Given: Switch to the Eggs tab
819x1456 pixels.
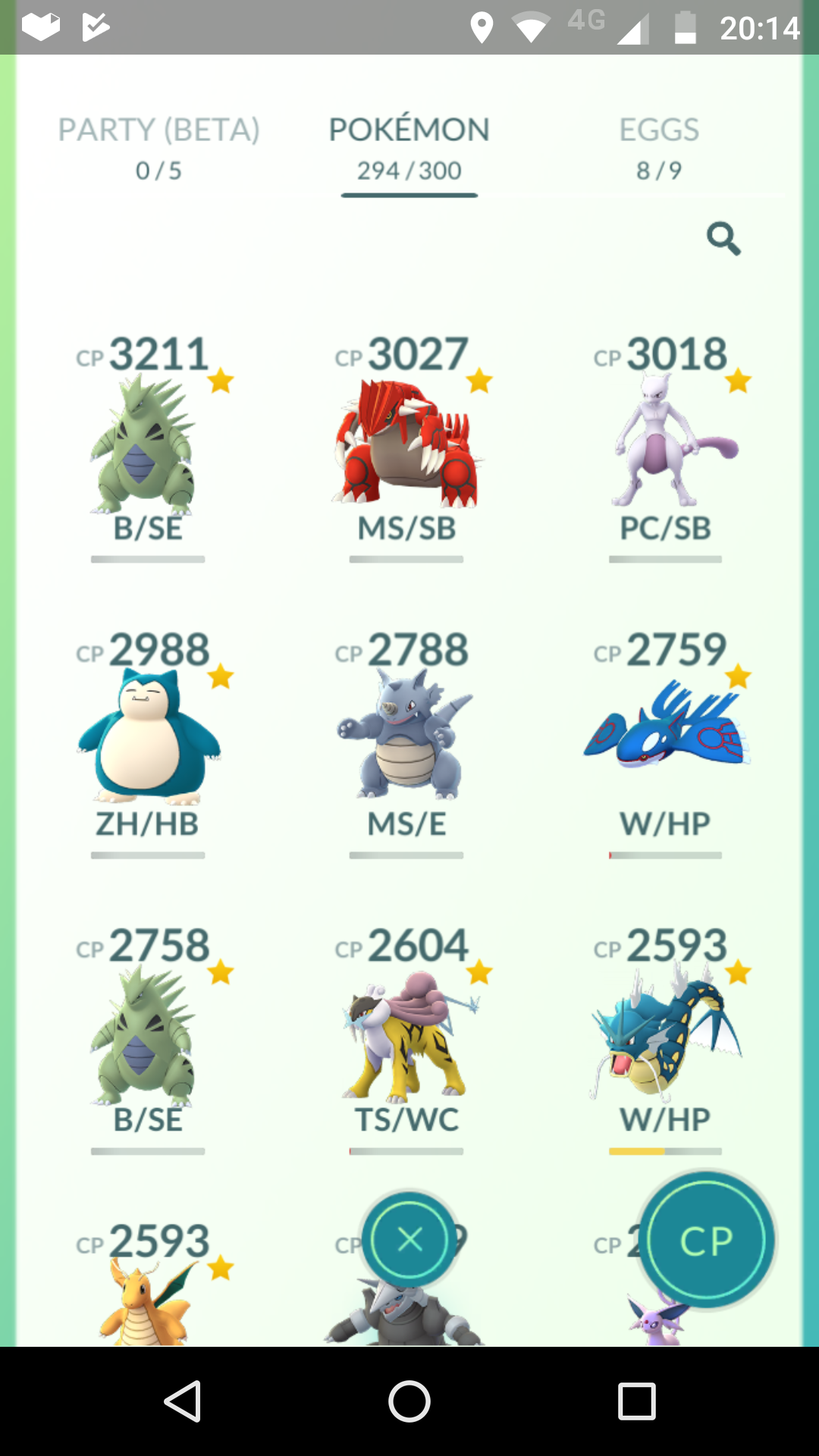Looking at the screenshot, I should pyautogui.click(x=659, y=149).
